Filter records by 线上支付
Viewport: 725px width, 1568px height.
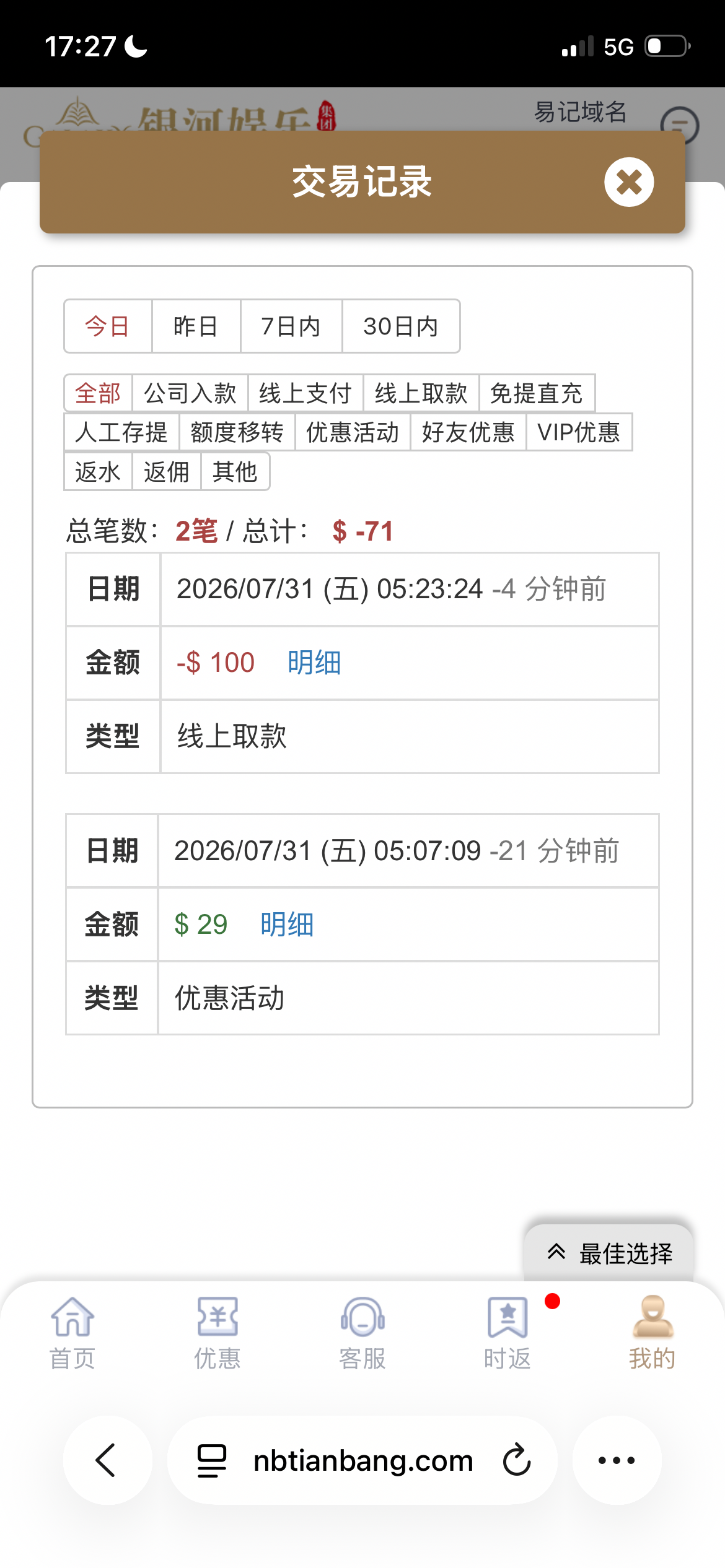pos(305,393)
